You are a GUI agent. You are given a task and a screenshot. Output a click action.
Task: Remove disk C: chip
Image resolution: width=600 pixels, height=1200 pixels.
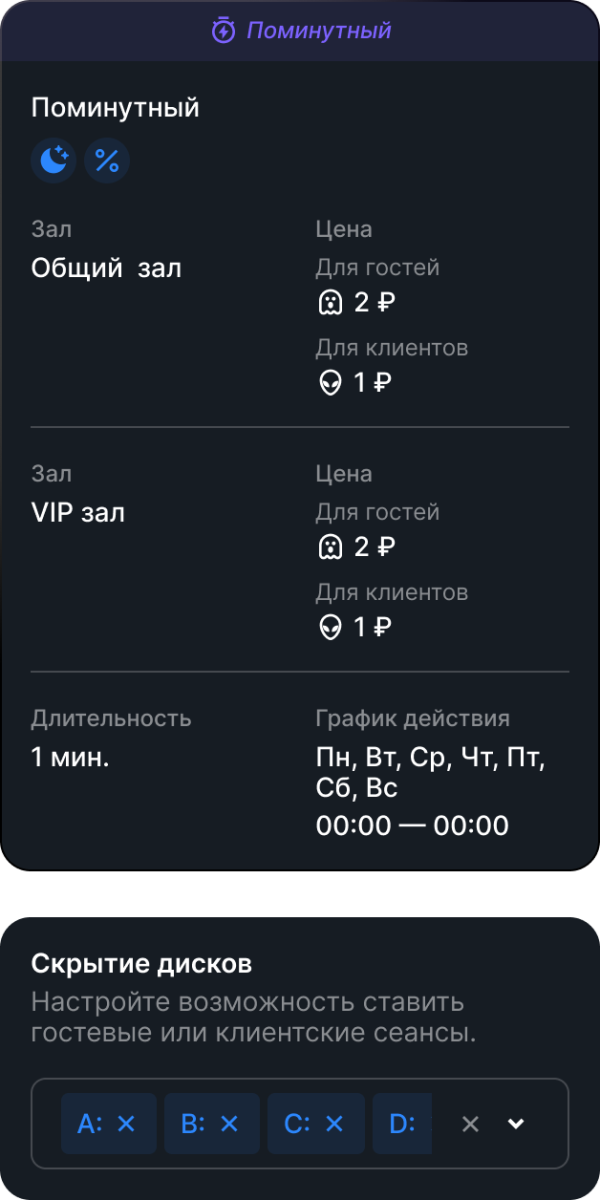click(x=334, y=1124)
